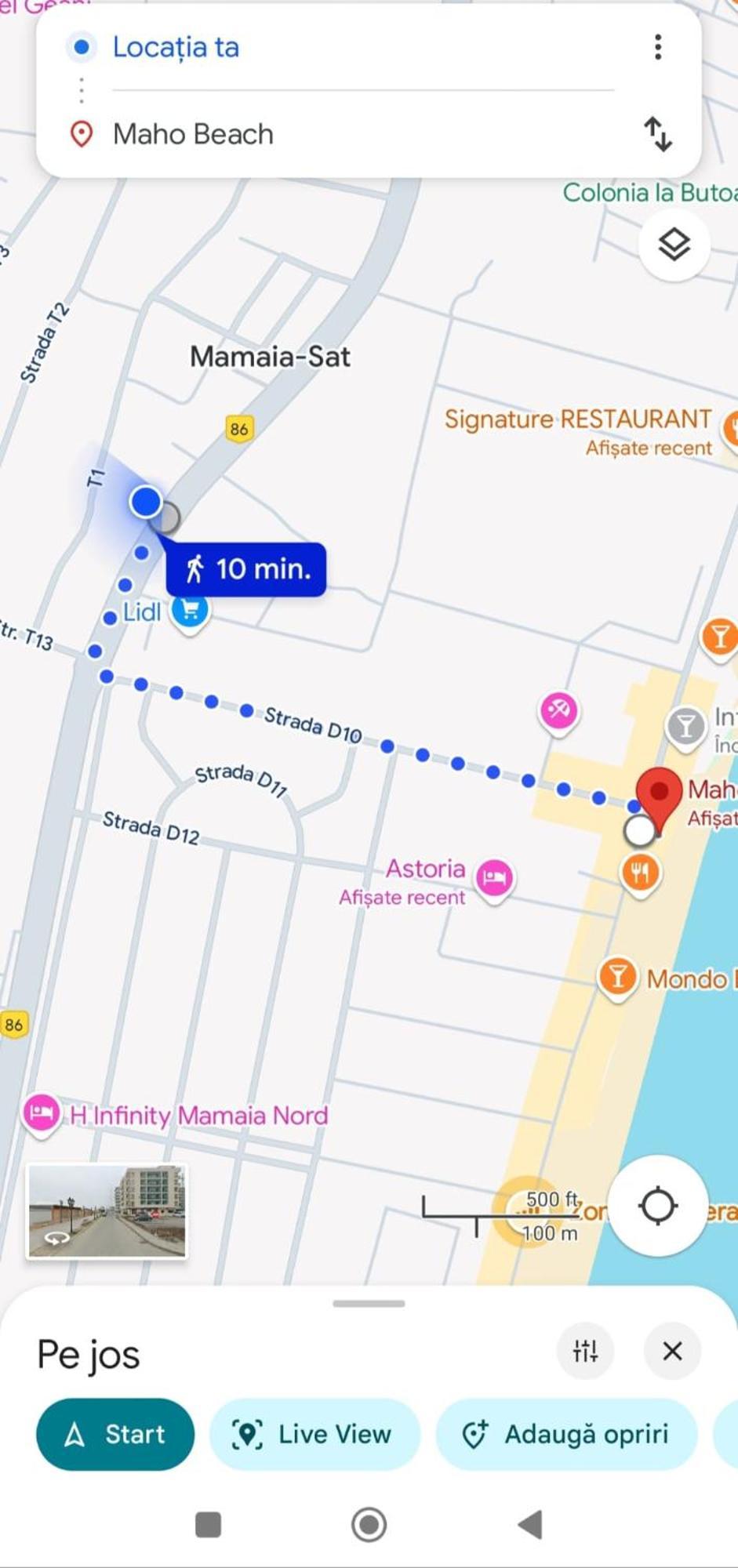Swap start and destination locations
This screenshot has width=738, height=1568.
[x=657, y=134]
